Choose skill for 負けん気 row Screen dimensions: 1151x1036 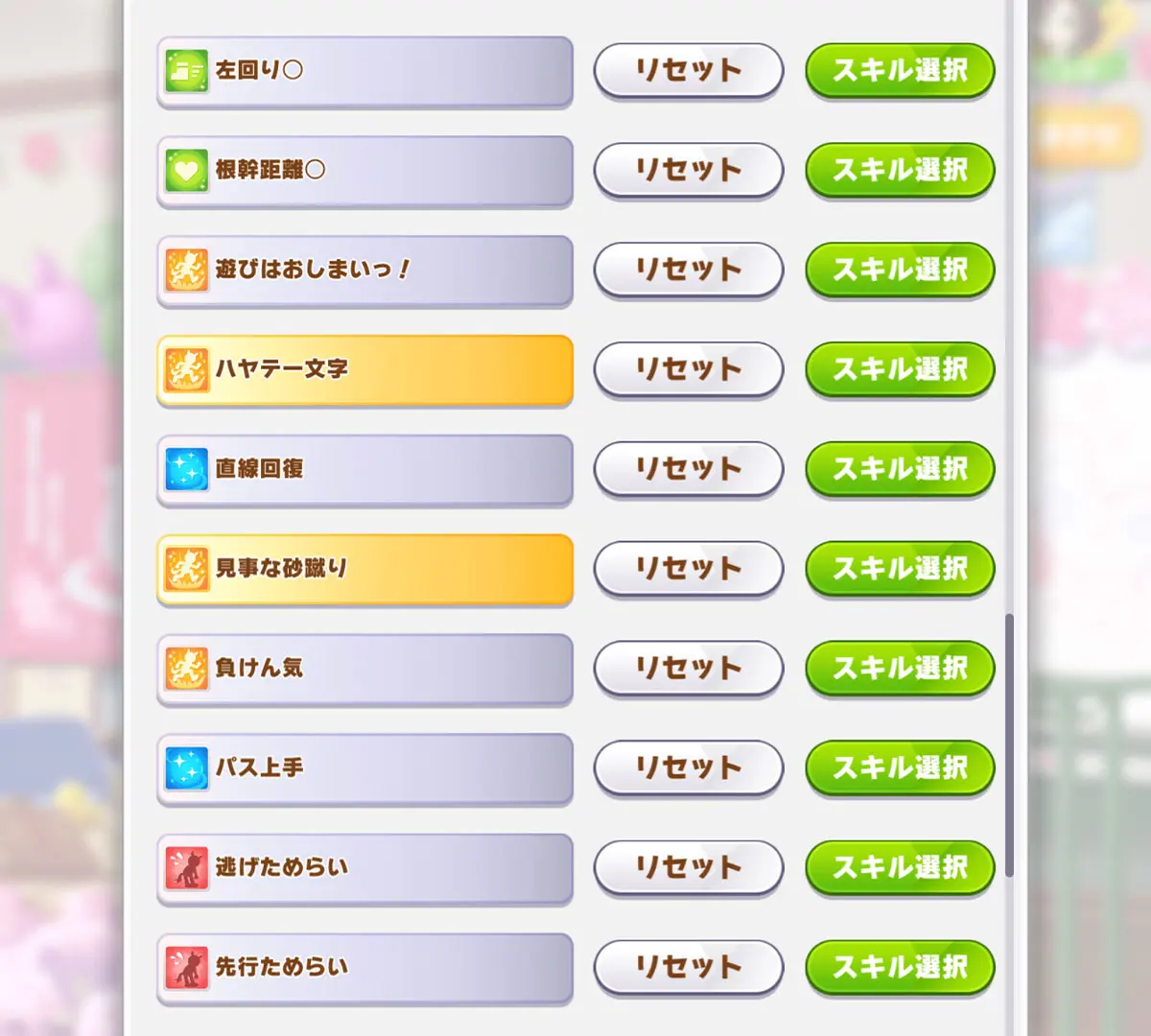pyautogui.click(x=900, y=669)
